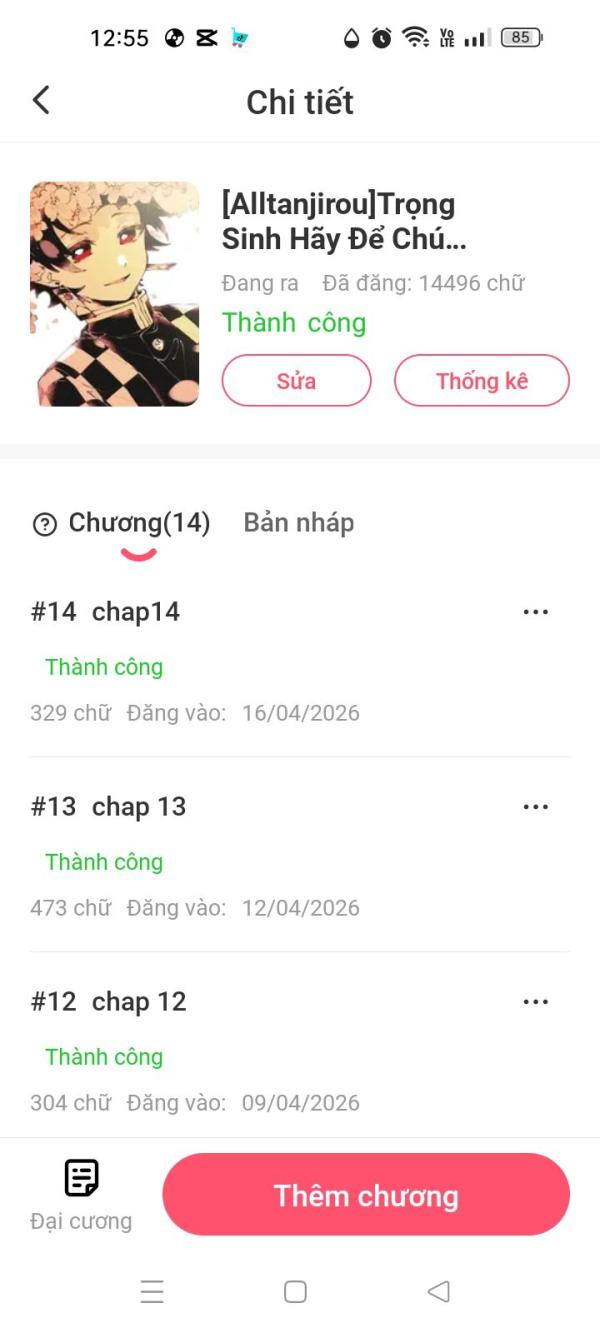Tap the overflow dots for chap 12
The image size is (600, 1333).
point(536,1002)
